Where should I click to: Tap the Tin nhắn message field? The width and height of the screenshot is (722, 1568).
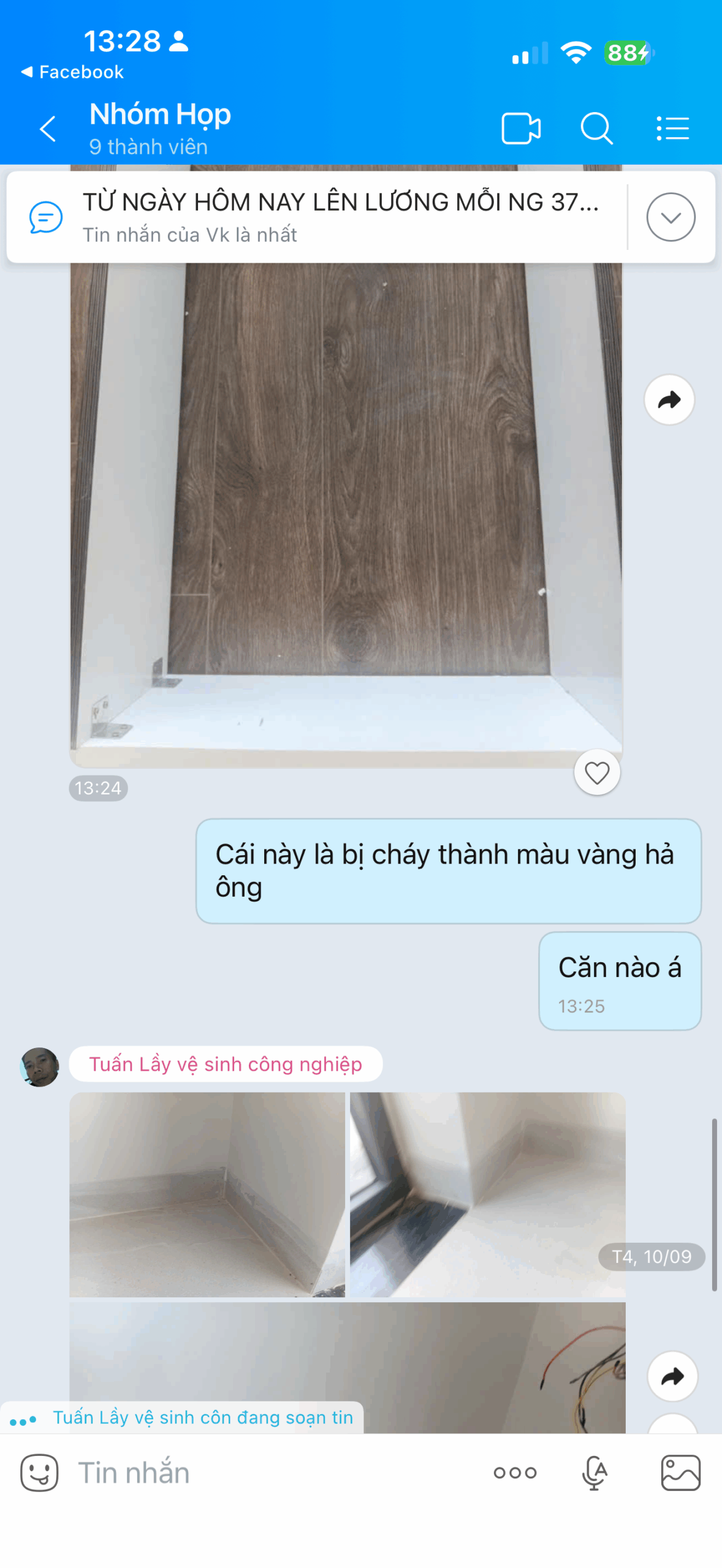click(276, 1472)
